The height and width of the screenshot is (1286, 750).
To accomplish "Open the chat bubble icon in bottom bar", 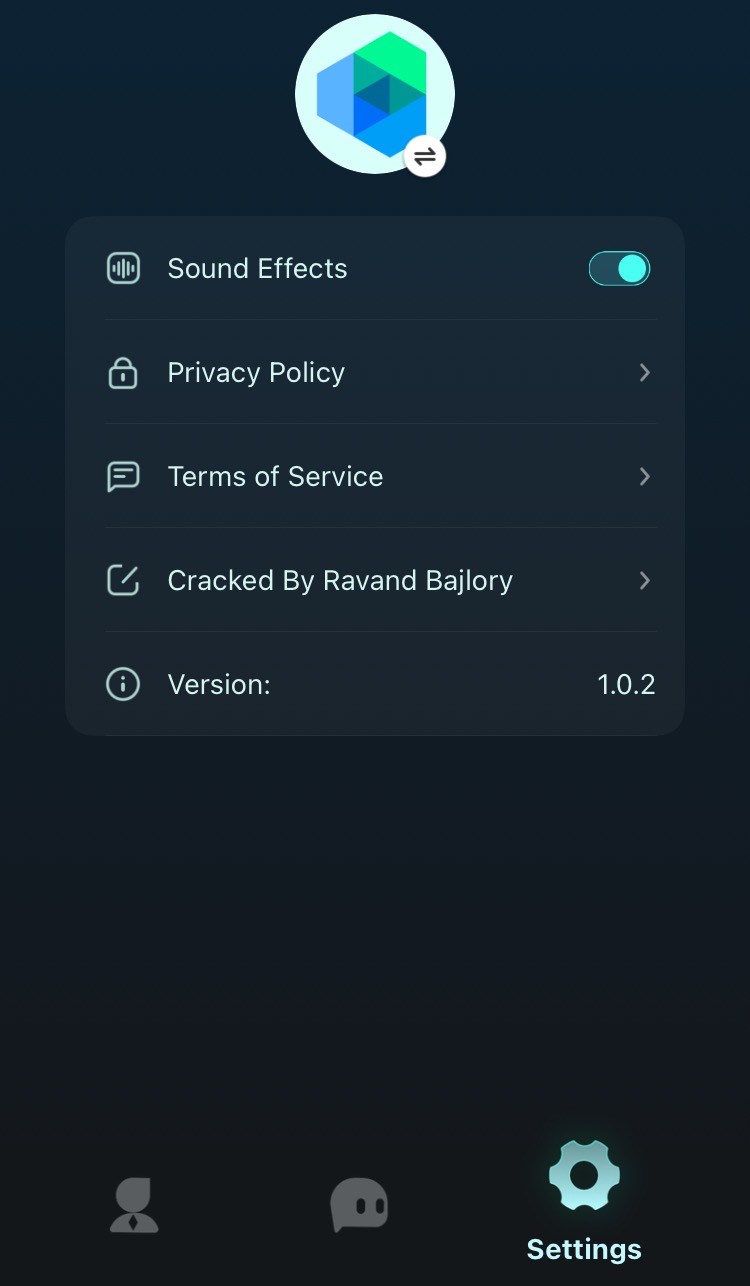I will tap(359, 1205).
